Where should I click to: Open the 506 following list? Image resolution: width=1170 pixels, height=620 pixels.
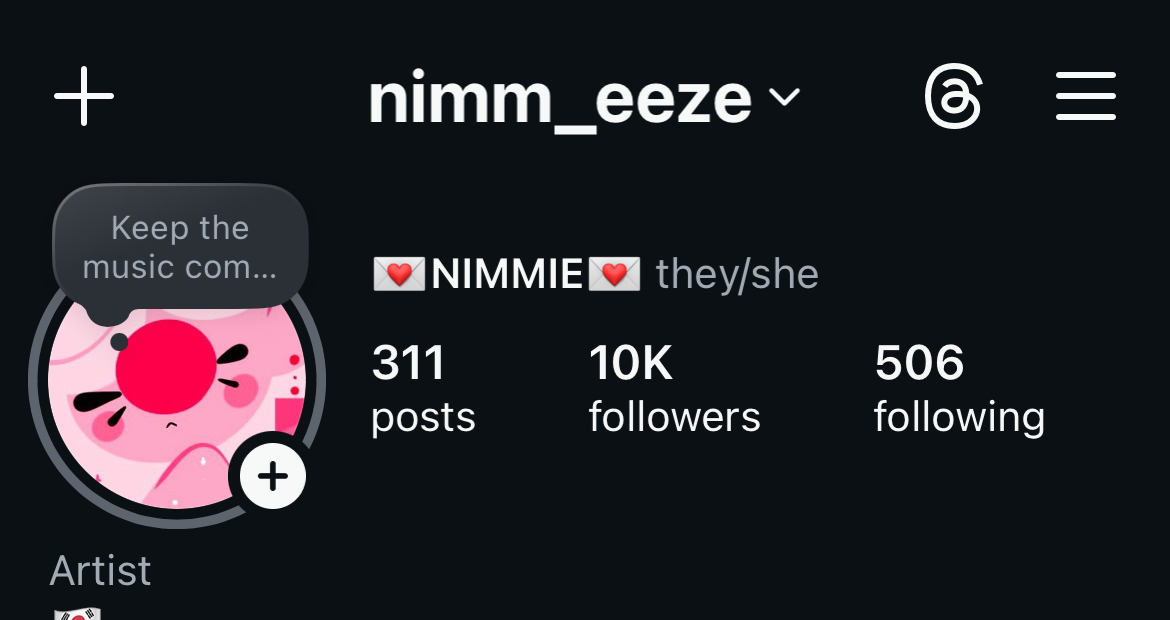(958, 389)
